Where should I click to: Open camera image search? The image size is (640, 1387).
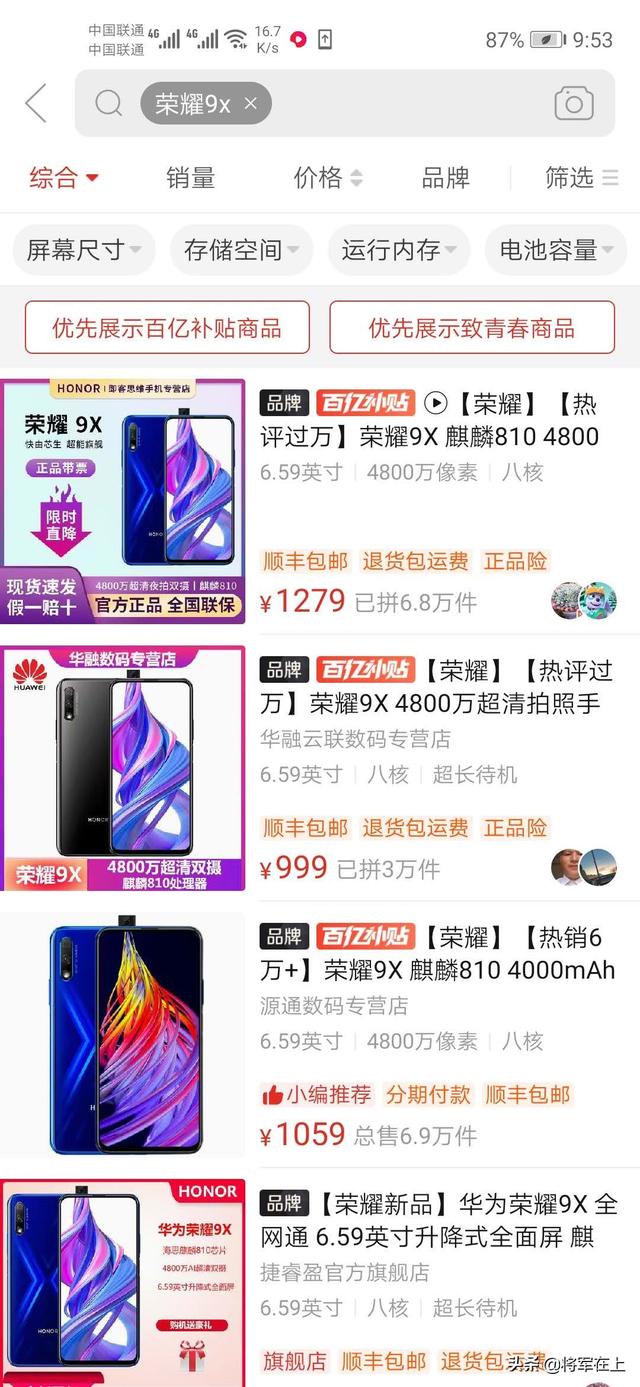573,103
